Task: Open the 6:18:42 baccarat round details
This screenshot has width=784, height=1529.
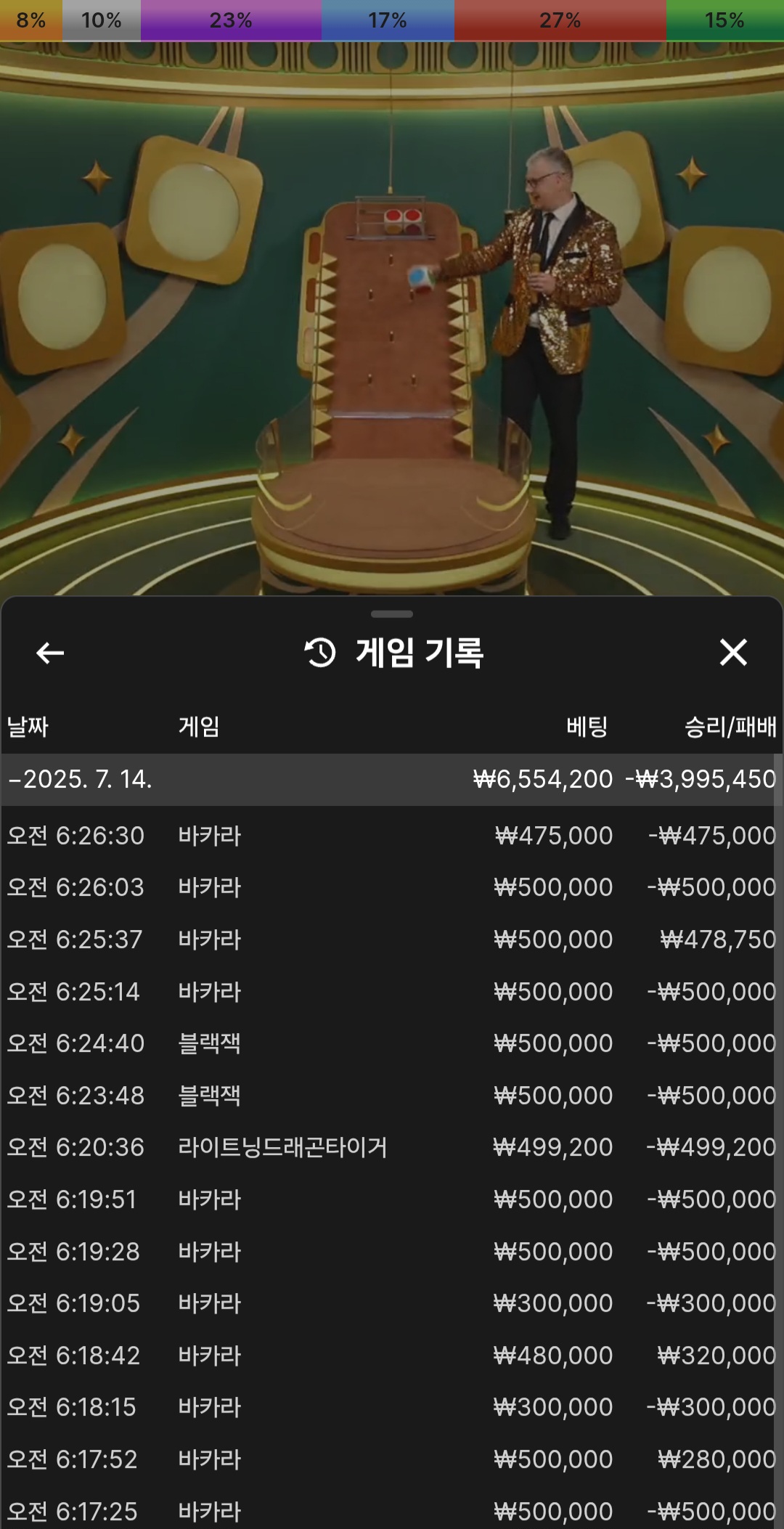Action: tap(391, 1355)
